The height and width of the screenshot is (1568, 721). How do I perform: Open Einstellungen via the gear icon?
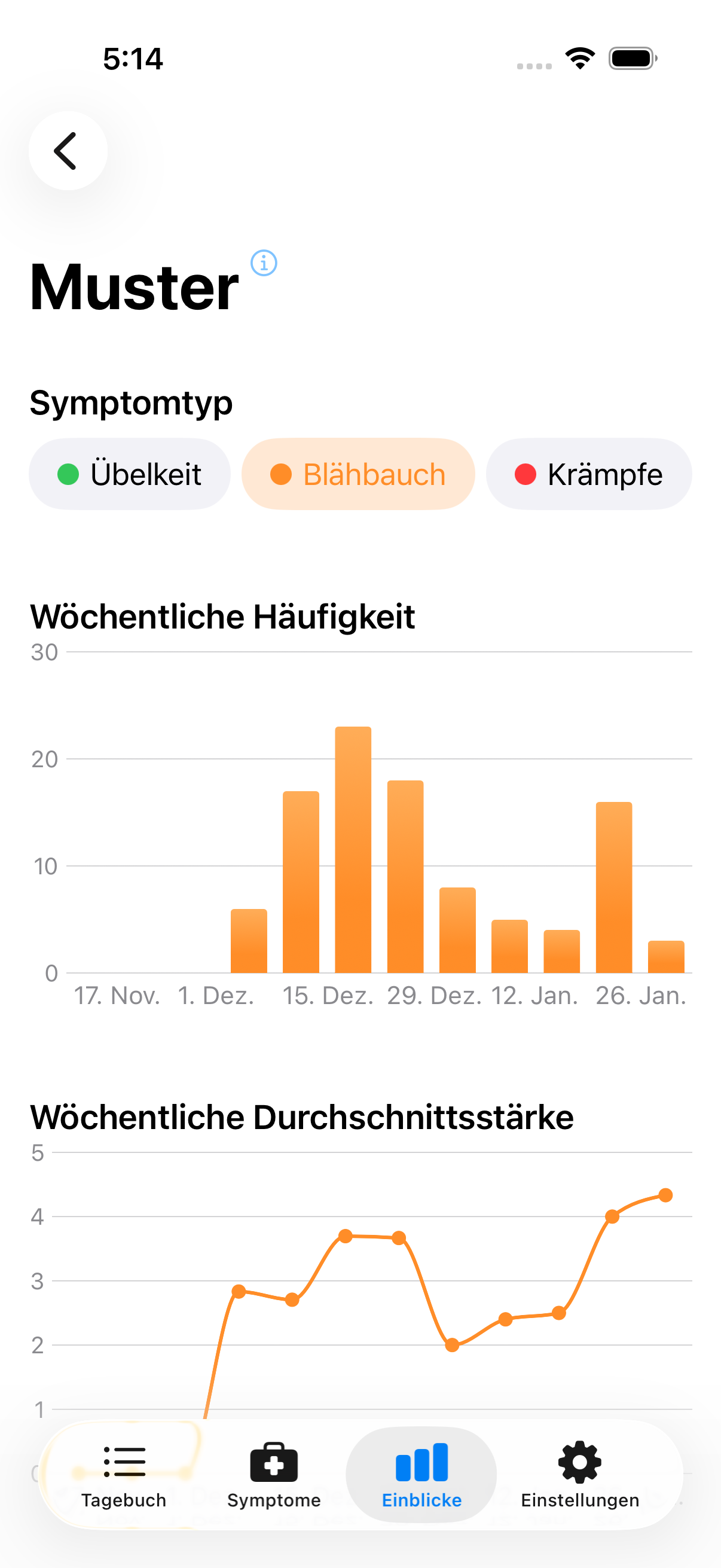[x=579, y=1462]
